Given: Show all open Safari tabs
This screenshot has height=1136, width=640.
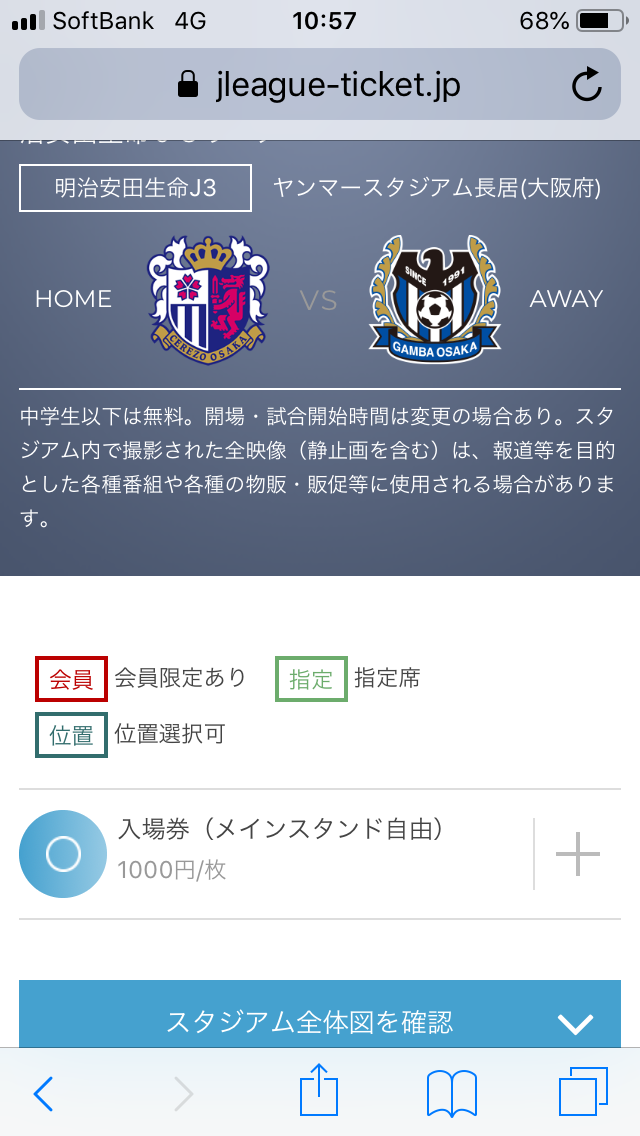Looking at the screenshot, I should [x=583, y=1093].
